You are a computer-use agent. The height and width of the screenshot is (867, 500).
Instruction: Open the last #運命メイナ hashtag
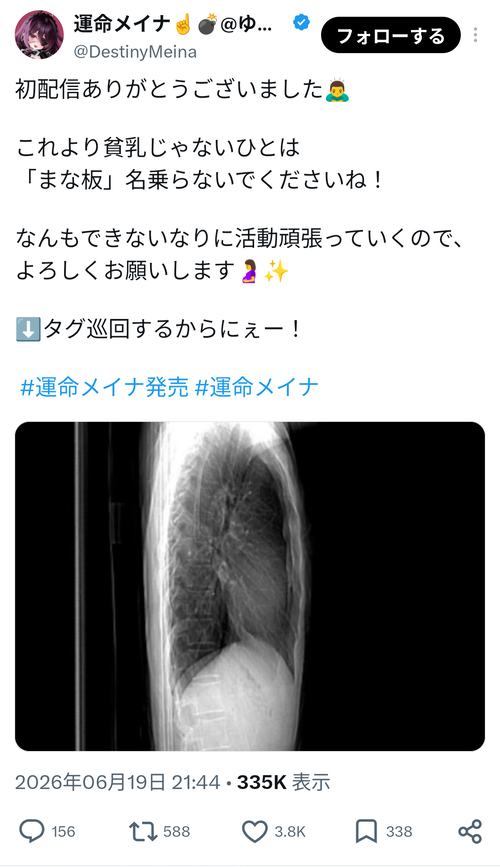(x=257, y=387)
